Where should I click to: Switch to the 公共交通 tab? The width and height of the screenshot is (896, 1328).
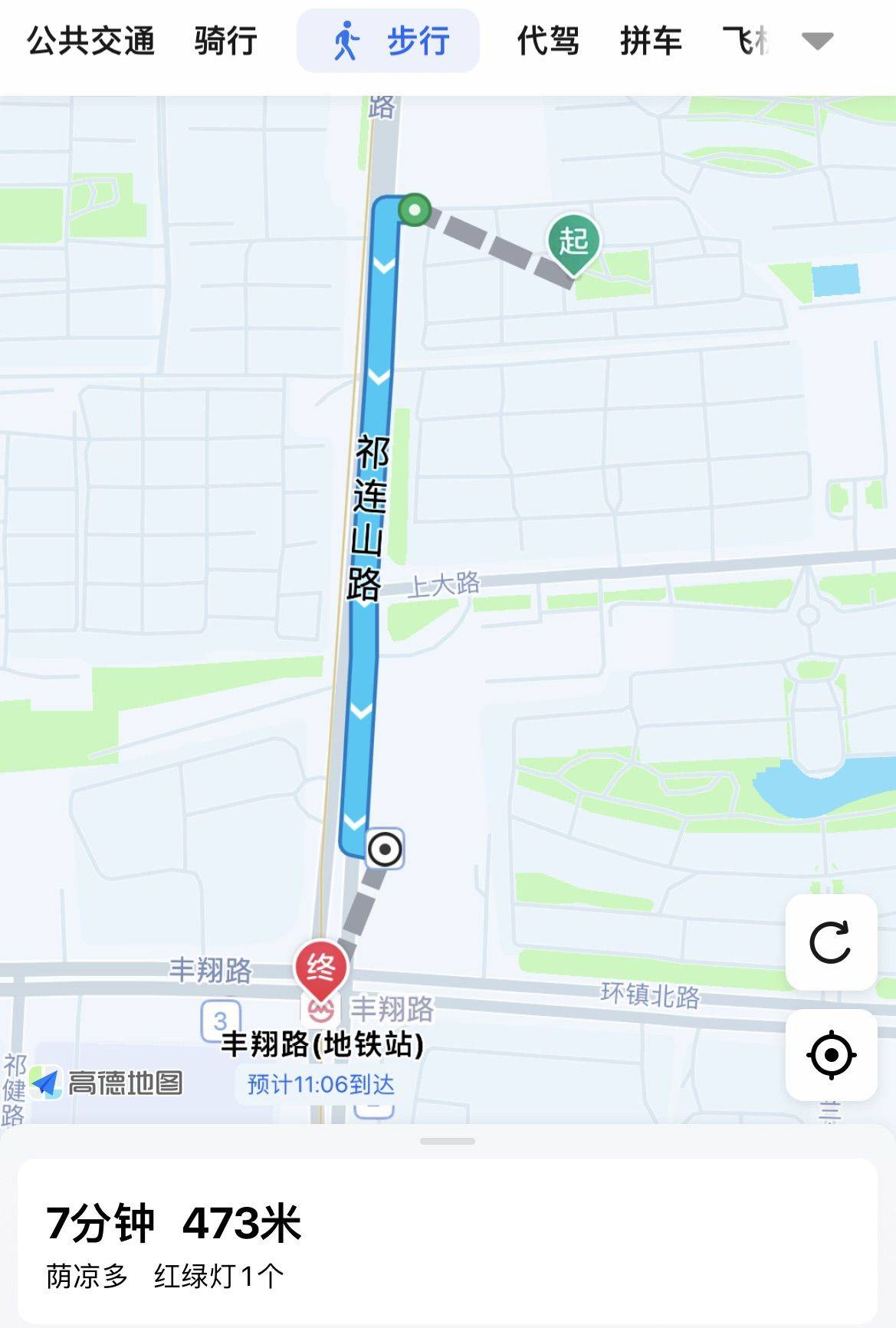coord(90,41)
